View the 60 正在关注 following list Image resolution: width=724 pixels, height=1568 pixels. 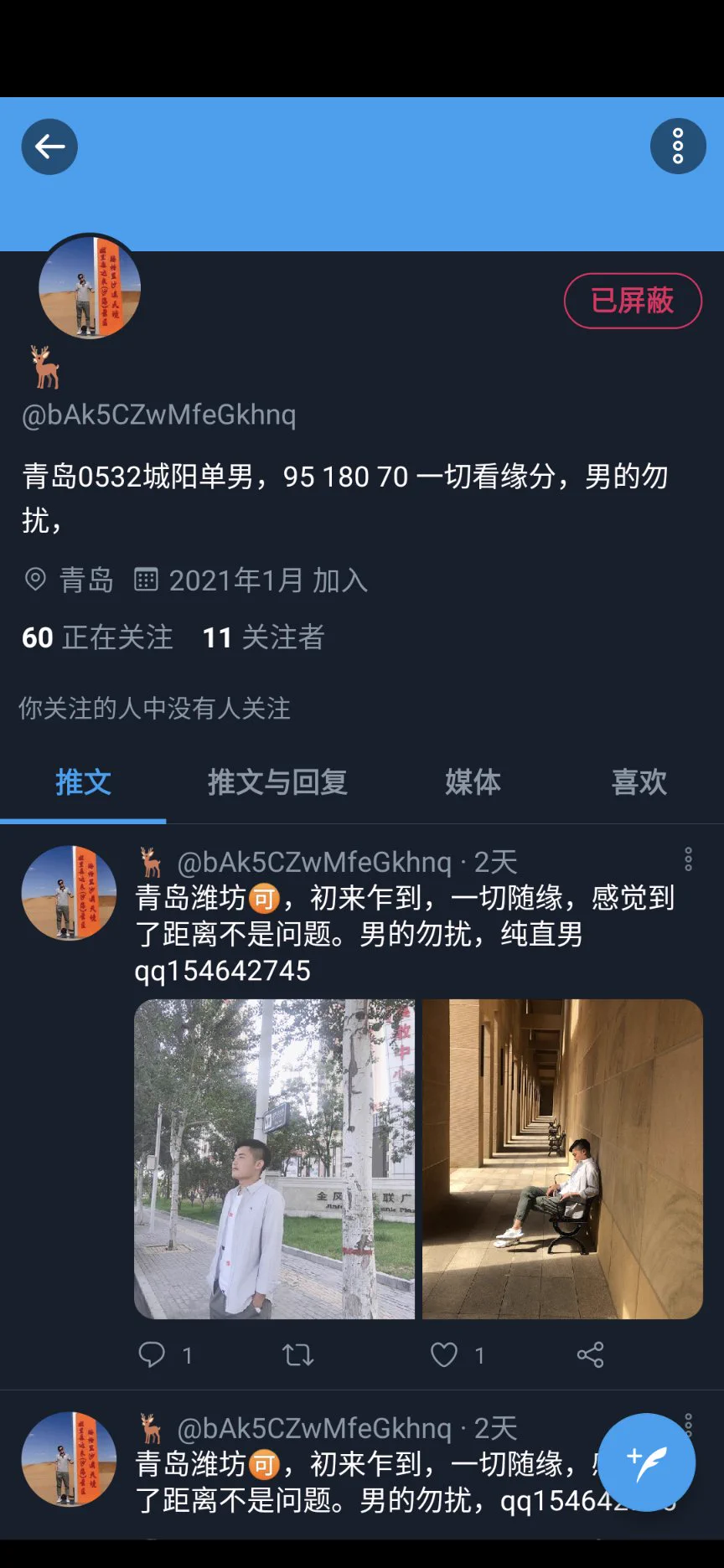click(97, 637)
